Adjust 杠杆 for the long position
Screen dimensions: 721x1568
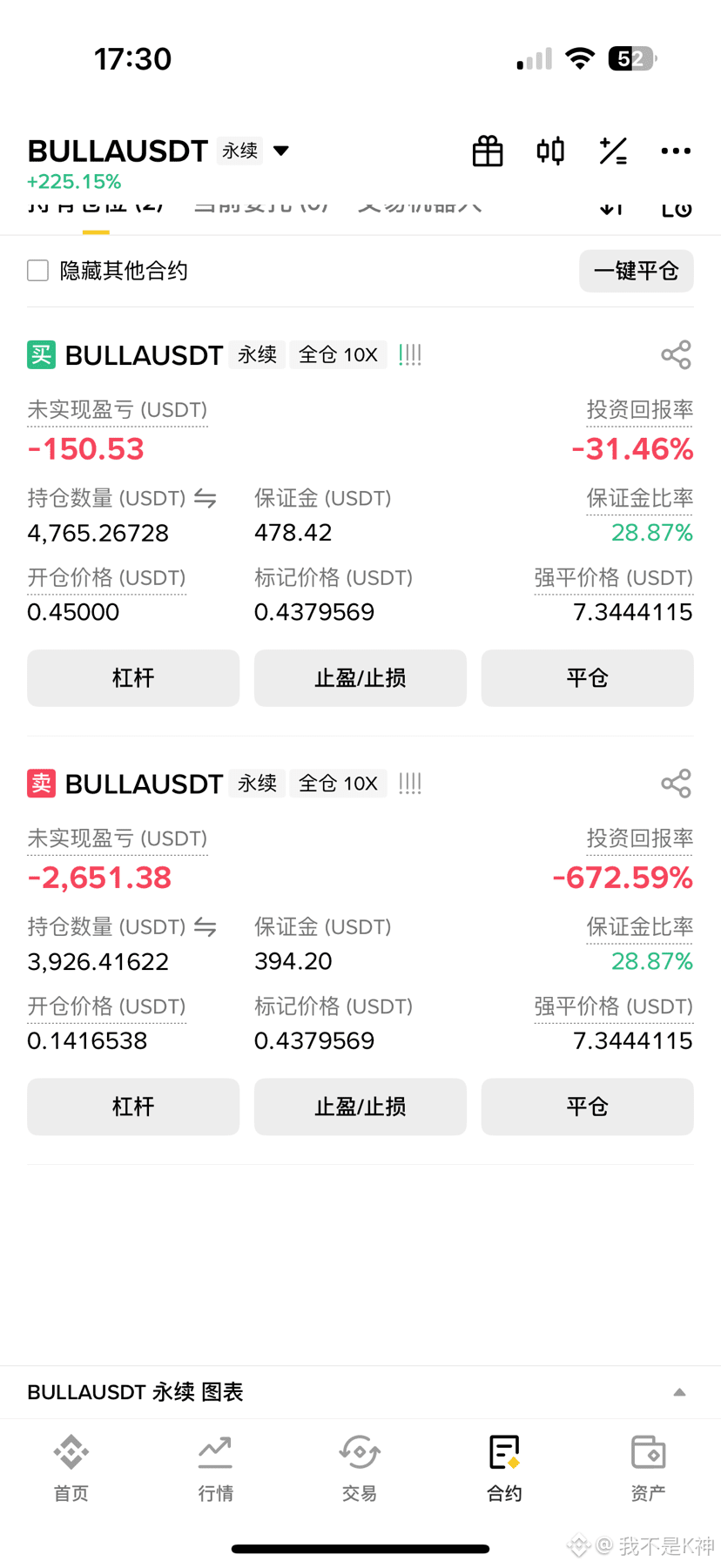(x=133, y=678)
